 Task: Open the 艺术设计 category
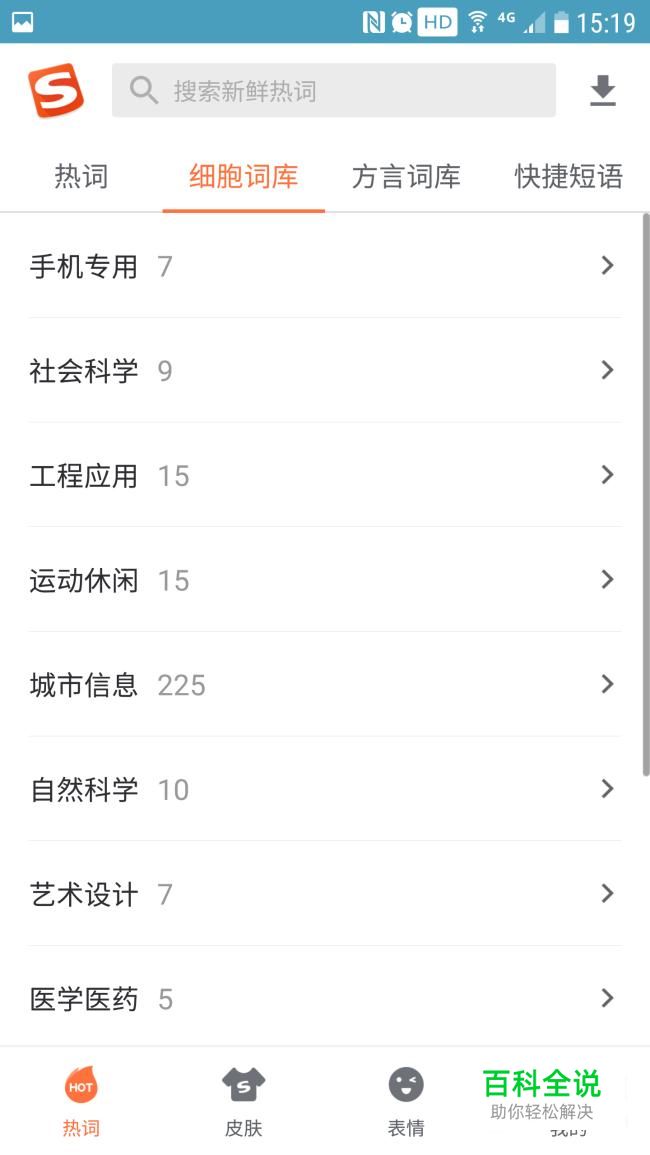pyautogui.click(x=325, y=894)
